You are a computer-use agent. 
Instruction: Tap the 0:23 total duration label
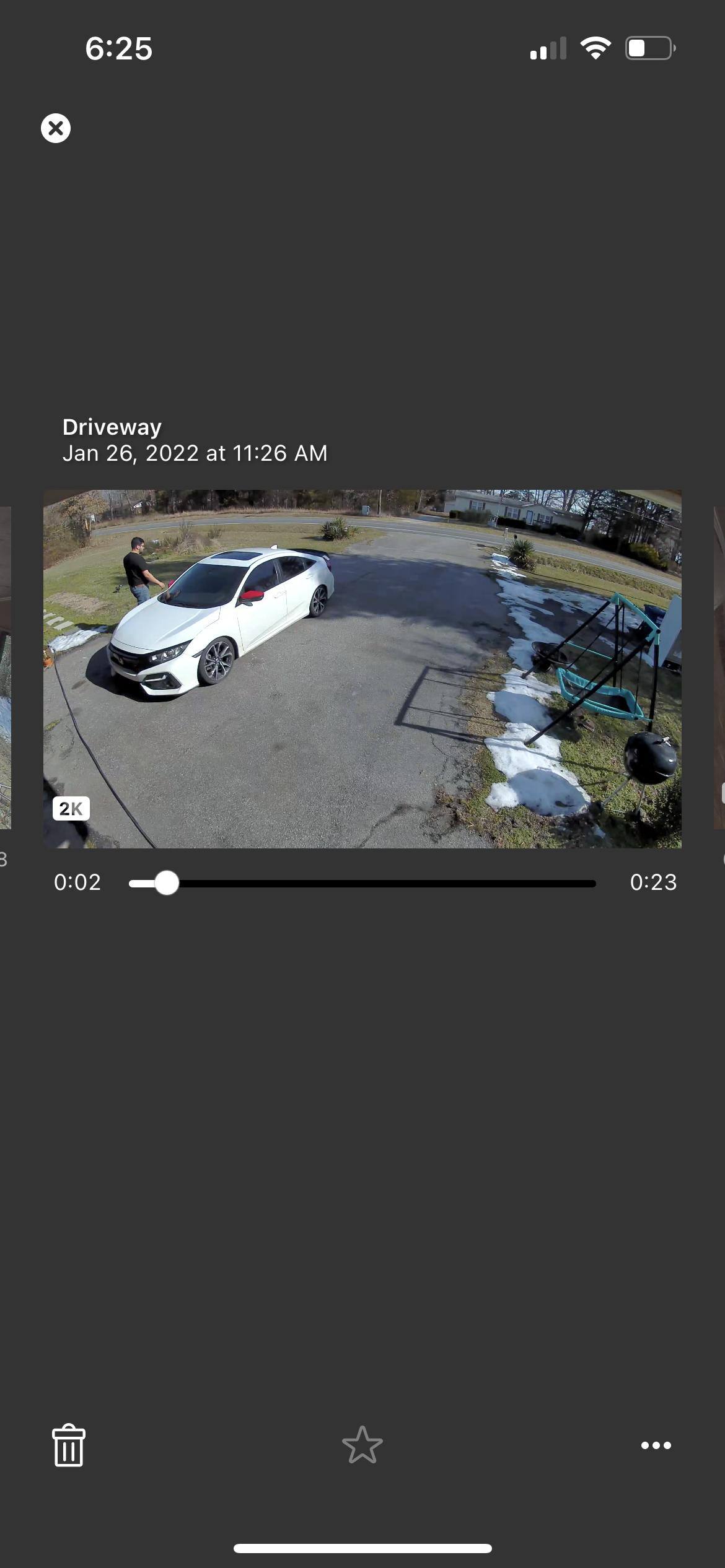pyautogui.click(x=654, y=882)
